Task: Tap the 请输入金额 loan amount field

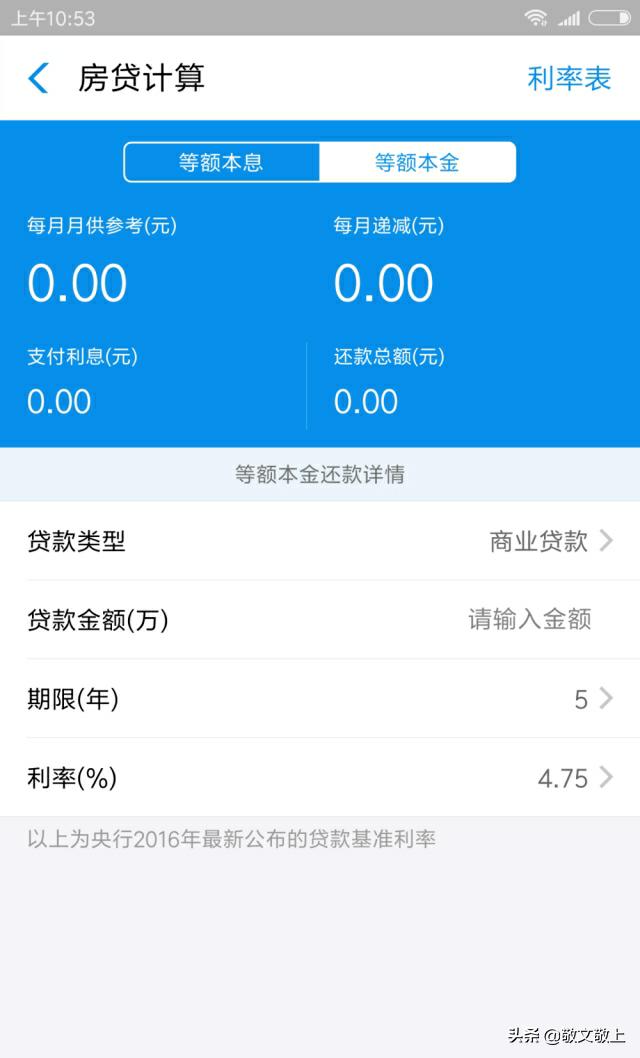Action: coord(529,620)
